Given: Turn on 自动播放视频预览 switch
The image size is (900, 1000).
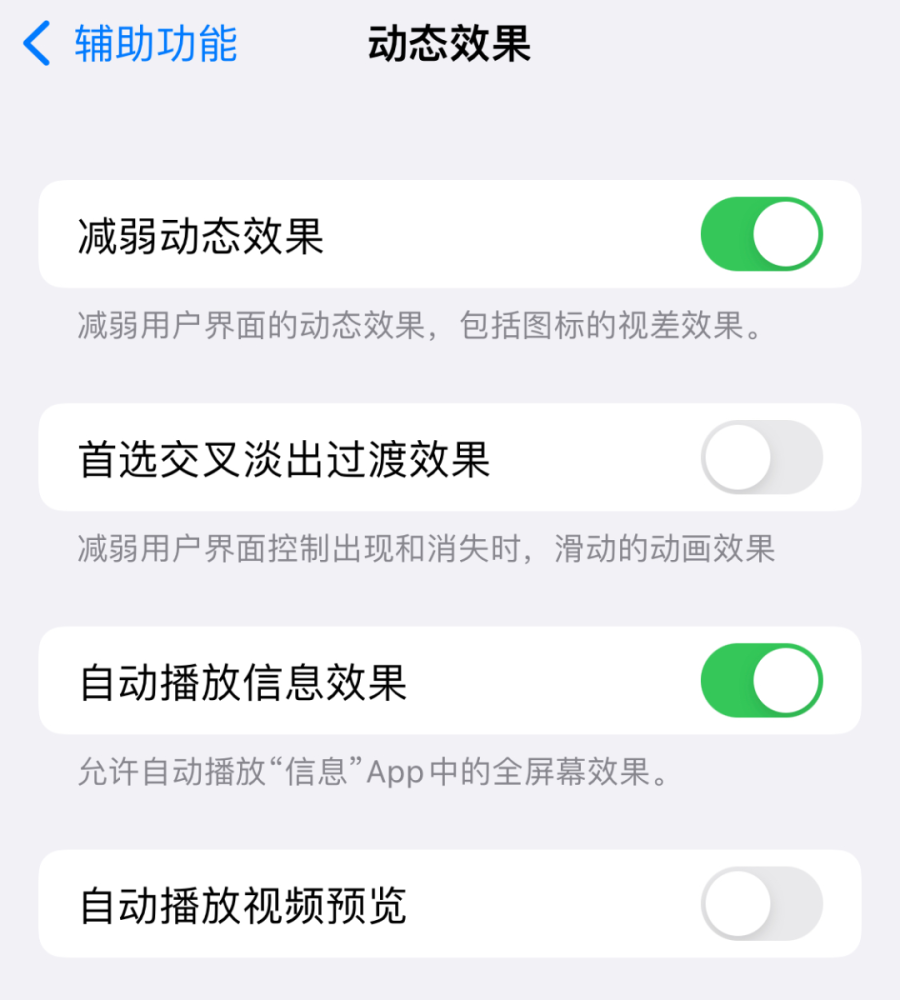Looking at the screenshot, I should [x=761, y=903].
